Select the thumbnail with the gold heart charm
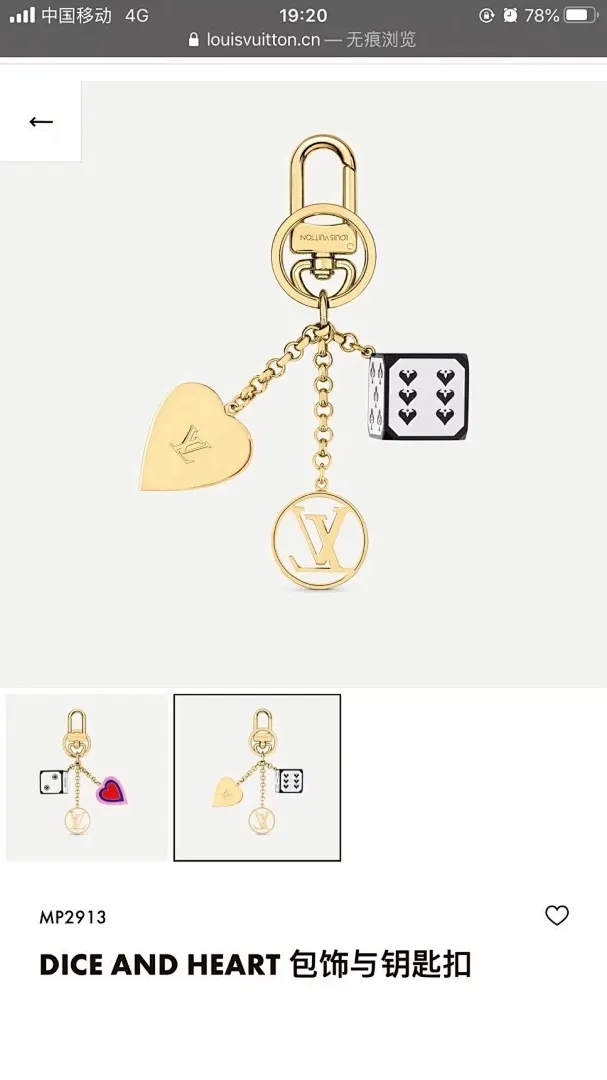This screenshot has width=607, height=1080. (x=257, y=777)
